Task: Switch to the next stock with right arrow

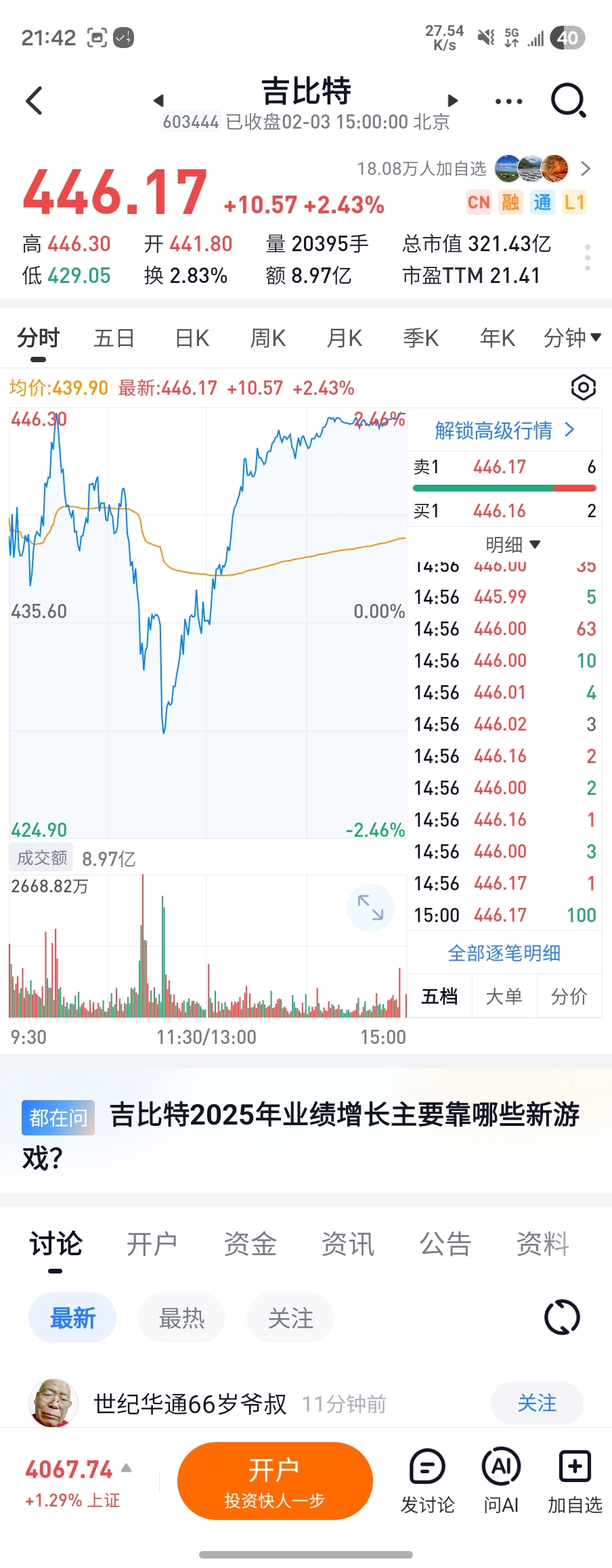Action: coord(453,101)
